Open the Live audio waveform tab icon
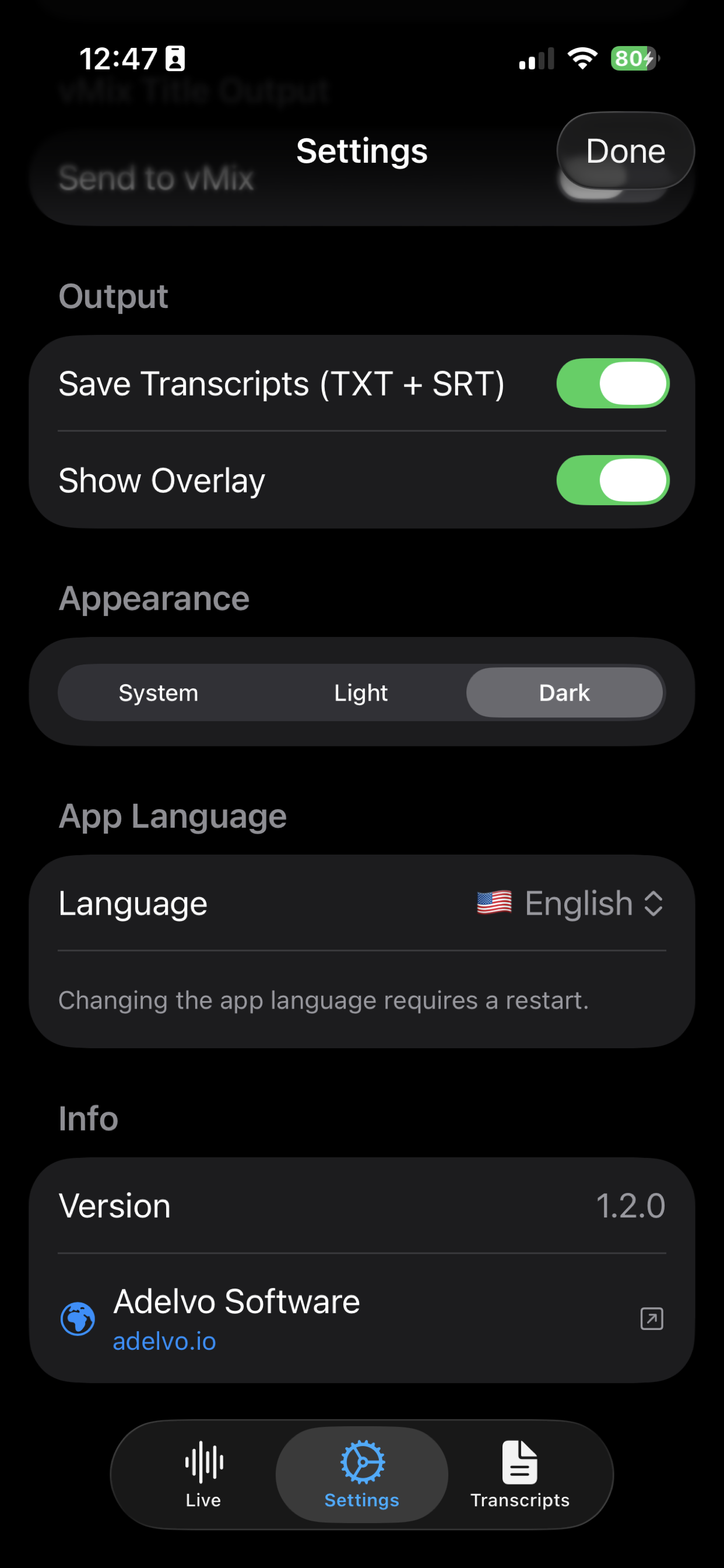Screen dimensions: 724x1568 coord(203,1461)
